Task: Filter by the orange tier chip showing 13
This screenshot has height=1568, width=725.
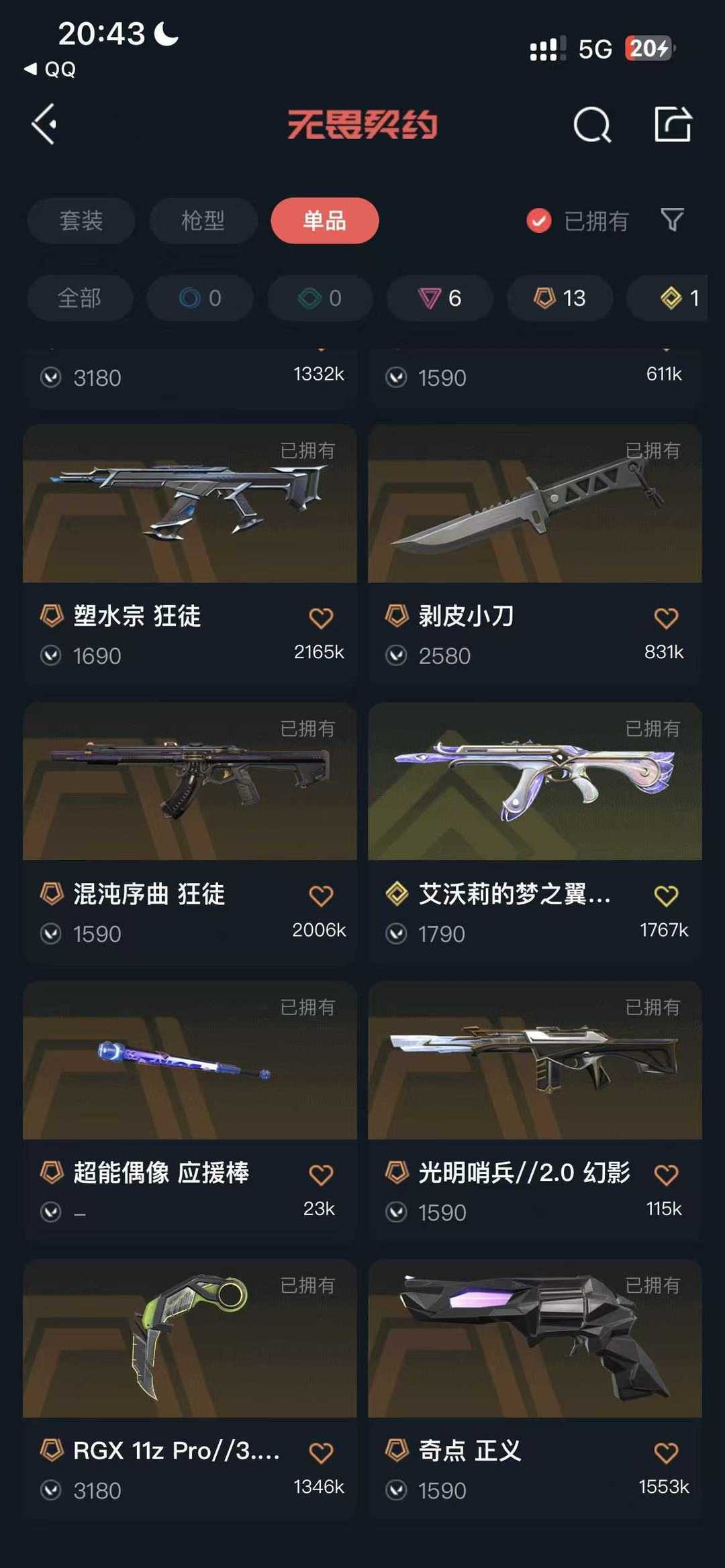Action: click(560, 298)
